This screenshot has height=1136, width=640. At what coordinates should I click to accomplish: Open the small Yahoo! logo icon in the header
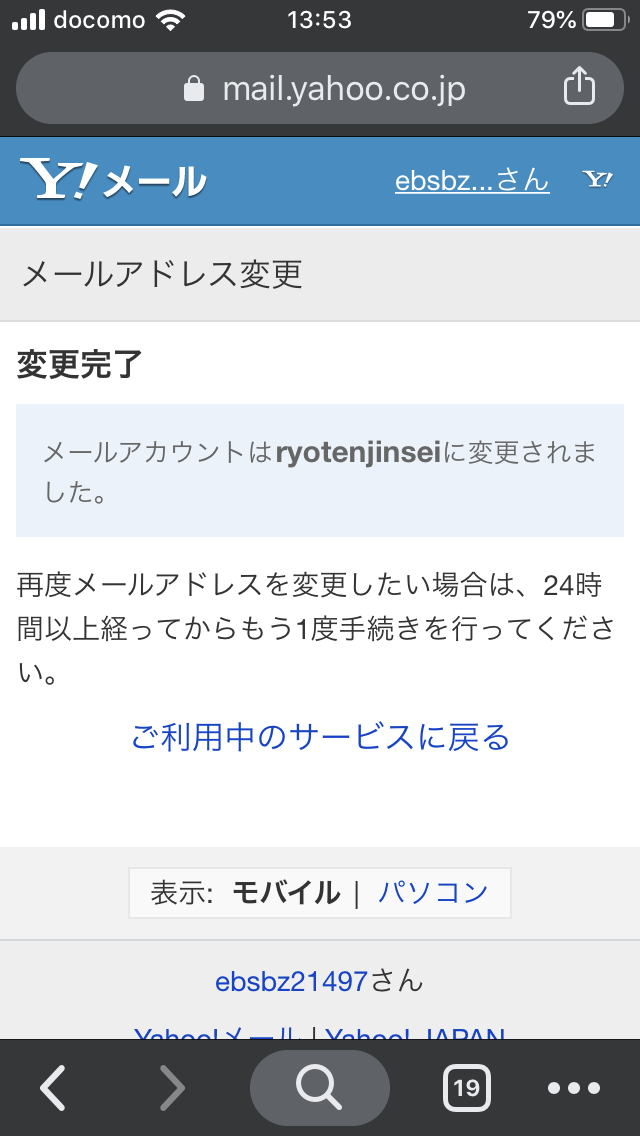(598, 180)
